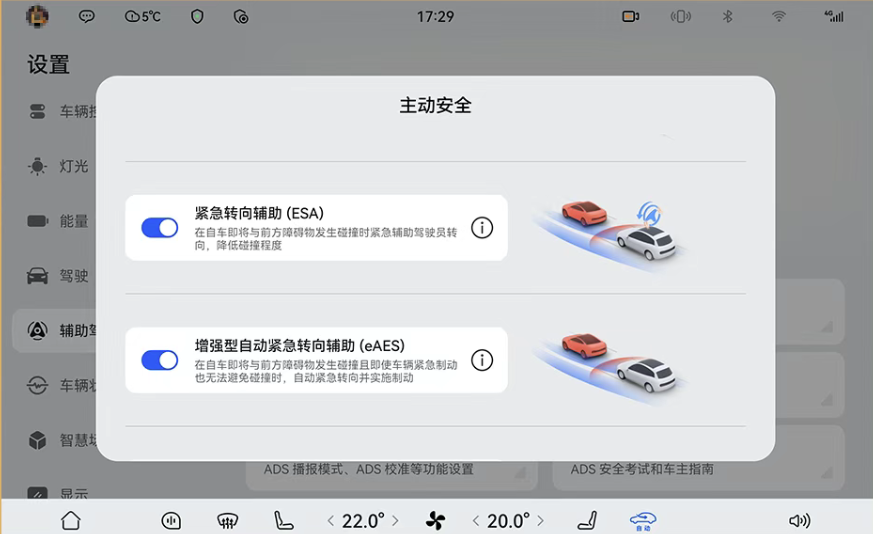This screenshot has height=534, width=873.
Task: Open driver seat settings
Action: pyautogui.click(x=284, y=520)
